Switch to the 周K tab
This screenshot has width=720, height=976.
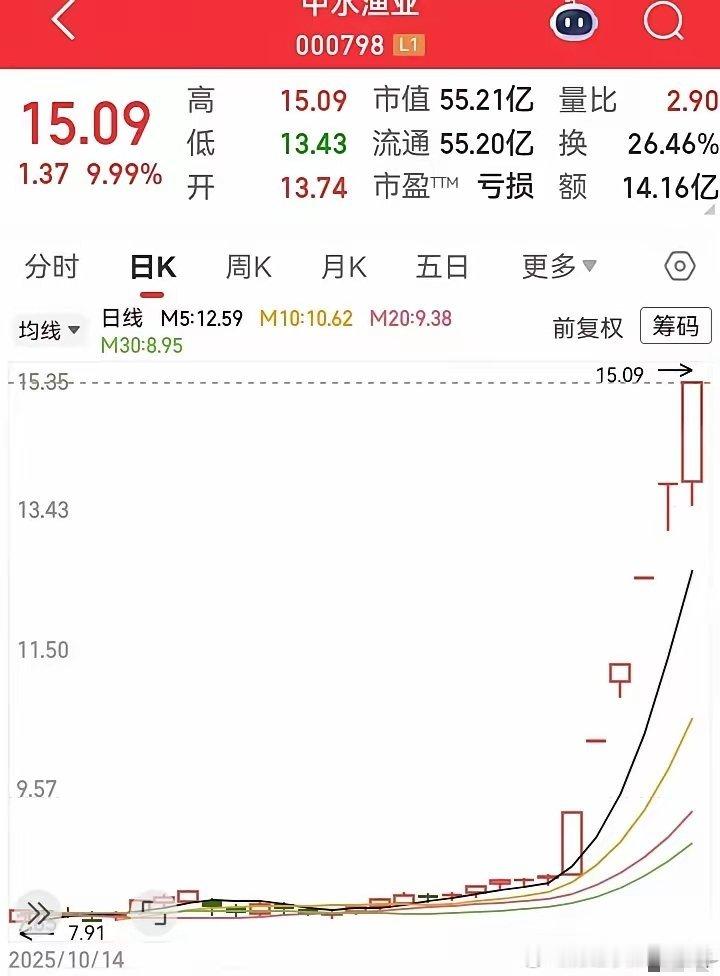[248, 268]
